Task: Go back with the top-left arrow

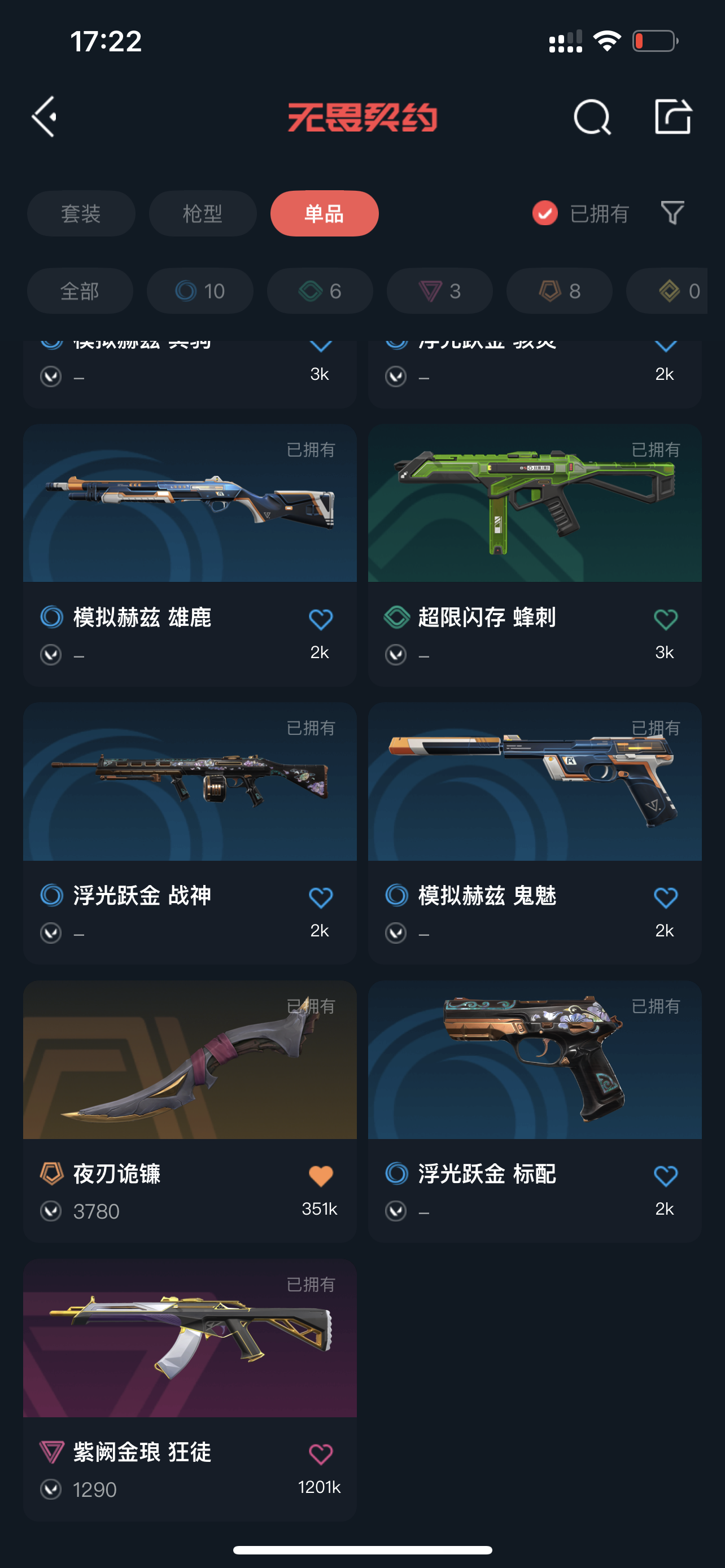Action: tap(45, 116)
